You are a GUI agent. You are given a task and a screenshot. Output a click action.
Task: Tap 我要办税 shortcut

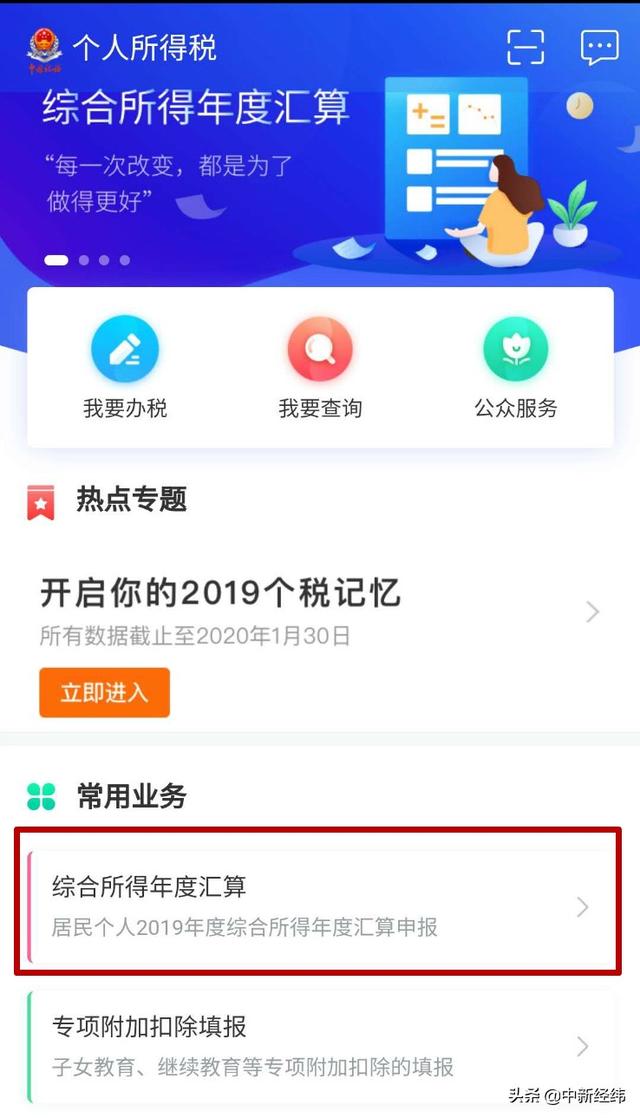[x=125, y=367]
